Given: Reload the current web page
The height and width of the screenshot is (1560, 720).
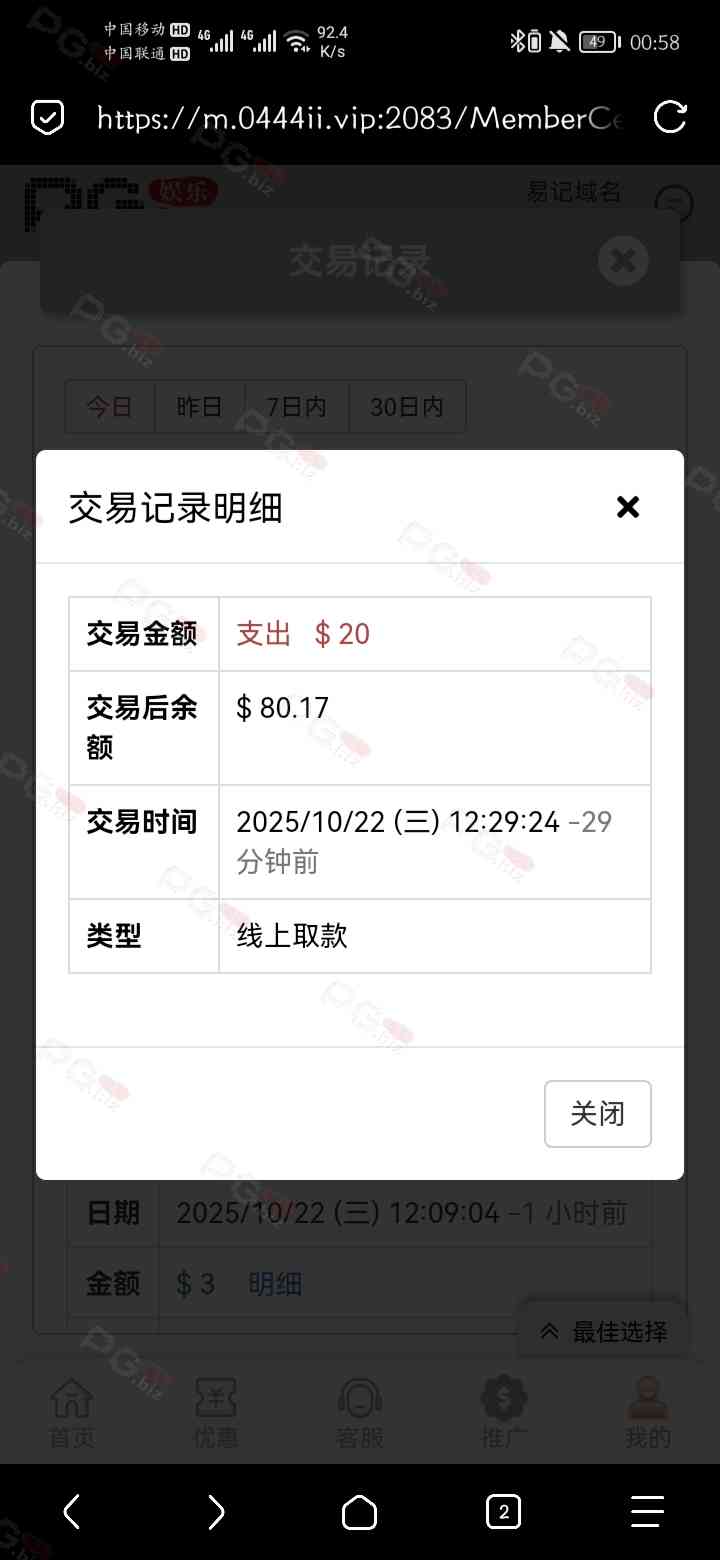Looking at the screenshot, I should [x=670, y=118].
